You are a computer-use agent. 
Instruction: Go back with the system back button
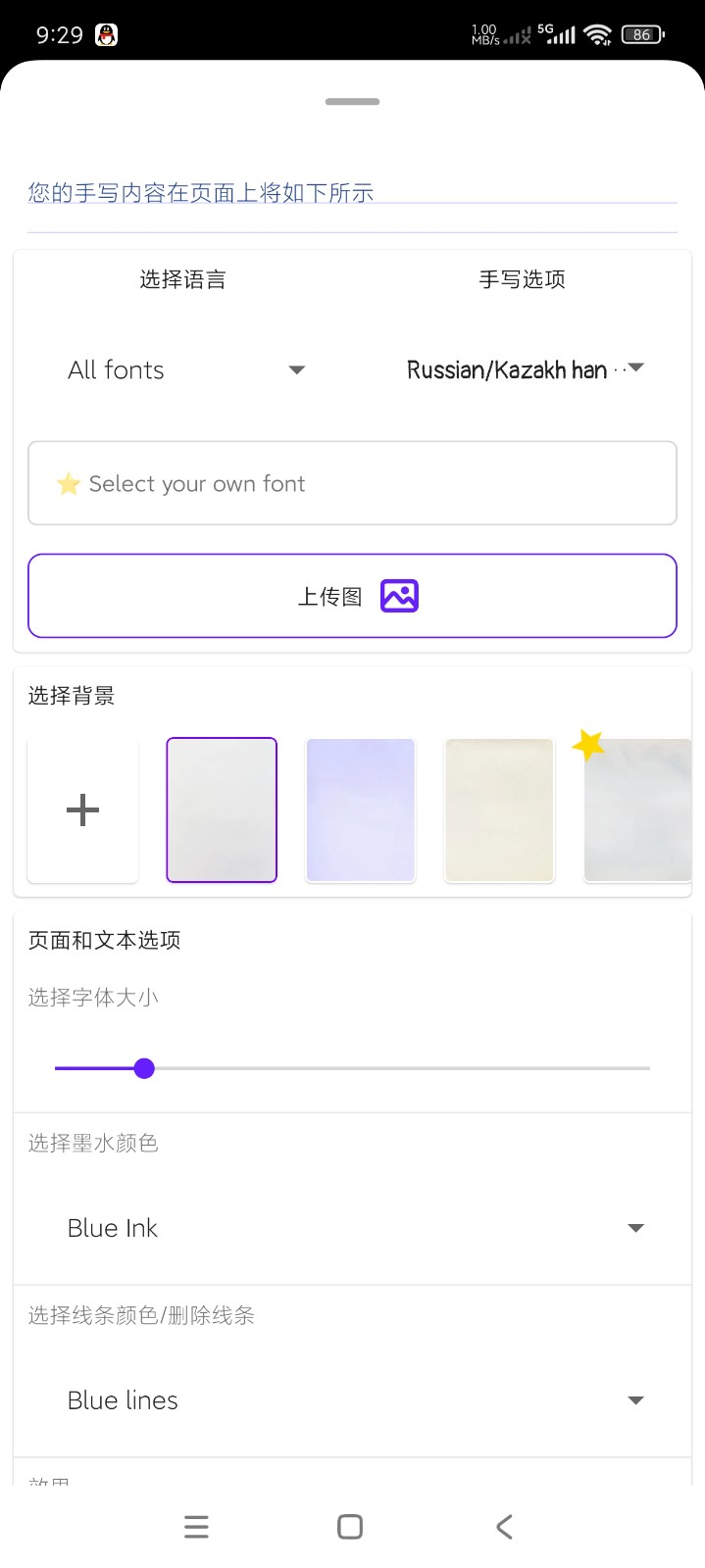pyautogui.click(x=504, y=1526)
